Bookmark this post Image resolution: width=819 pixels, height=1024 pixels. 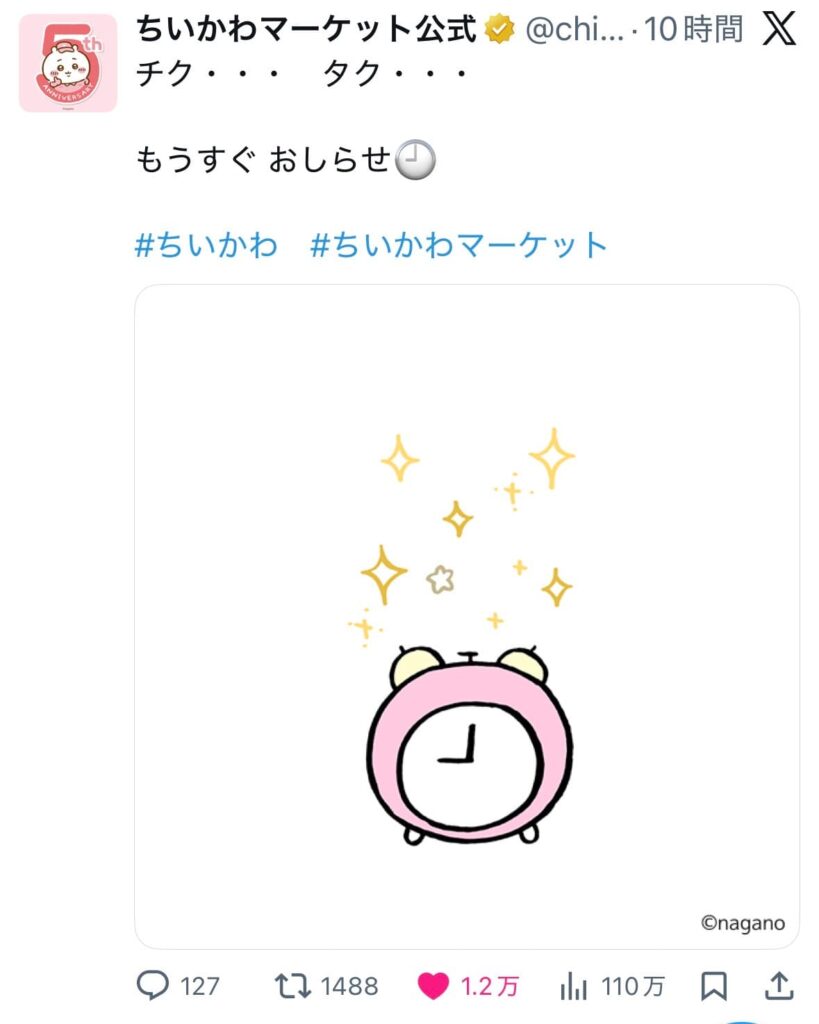pyautogui.click(x=713, y=987)
